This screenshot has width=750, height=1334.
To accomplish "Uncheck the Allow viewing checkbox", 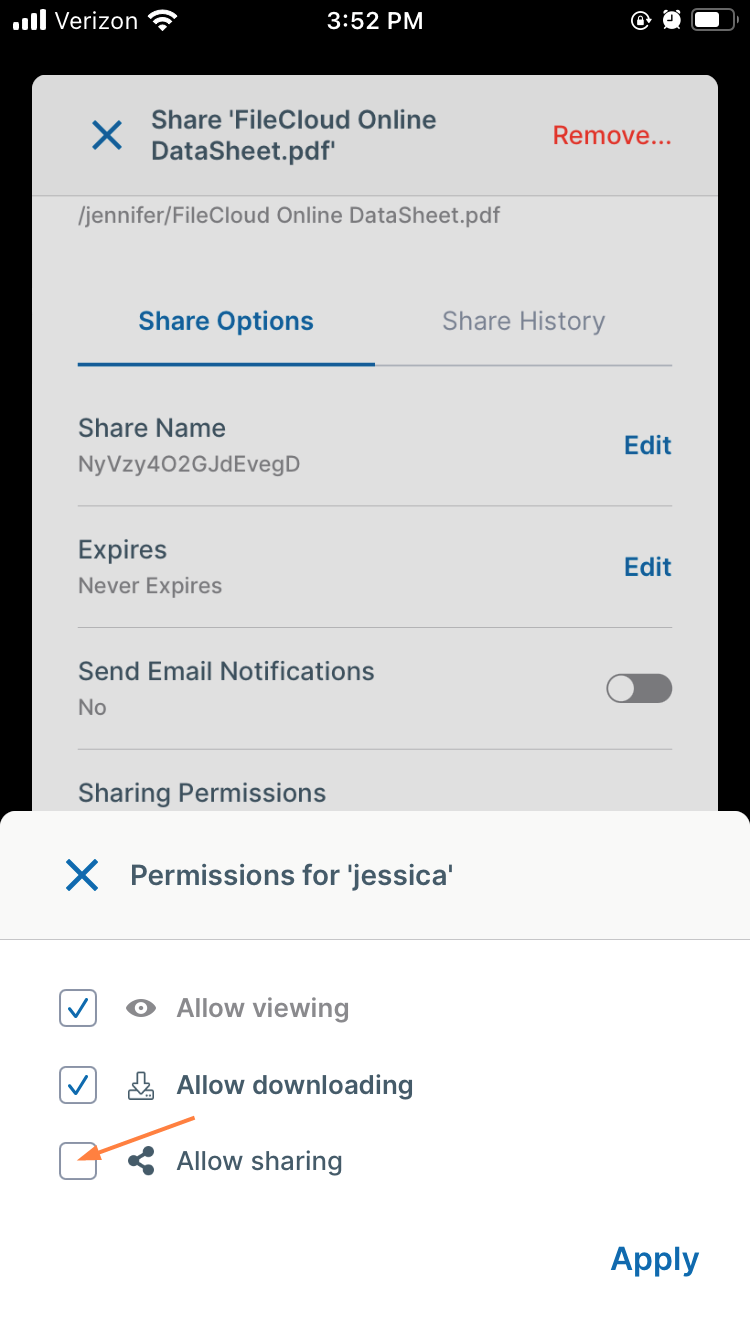I will coord(78,1008).
